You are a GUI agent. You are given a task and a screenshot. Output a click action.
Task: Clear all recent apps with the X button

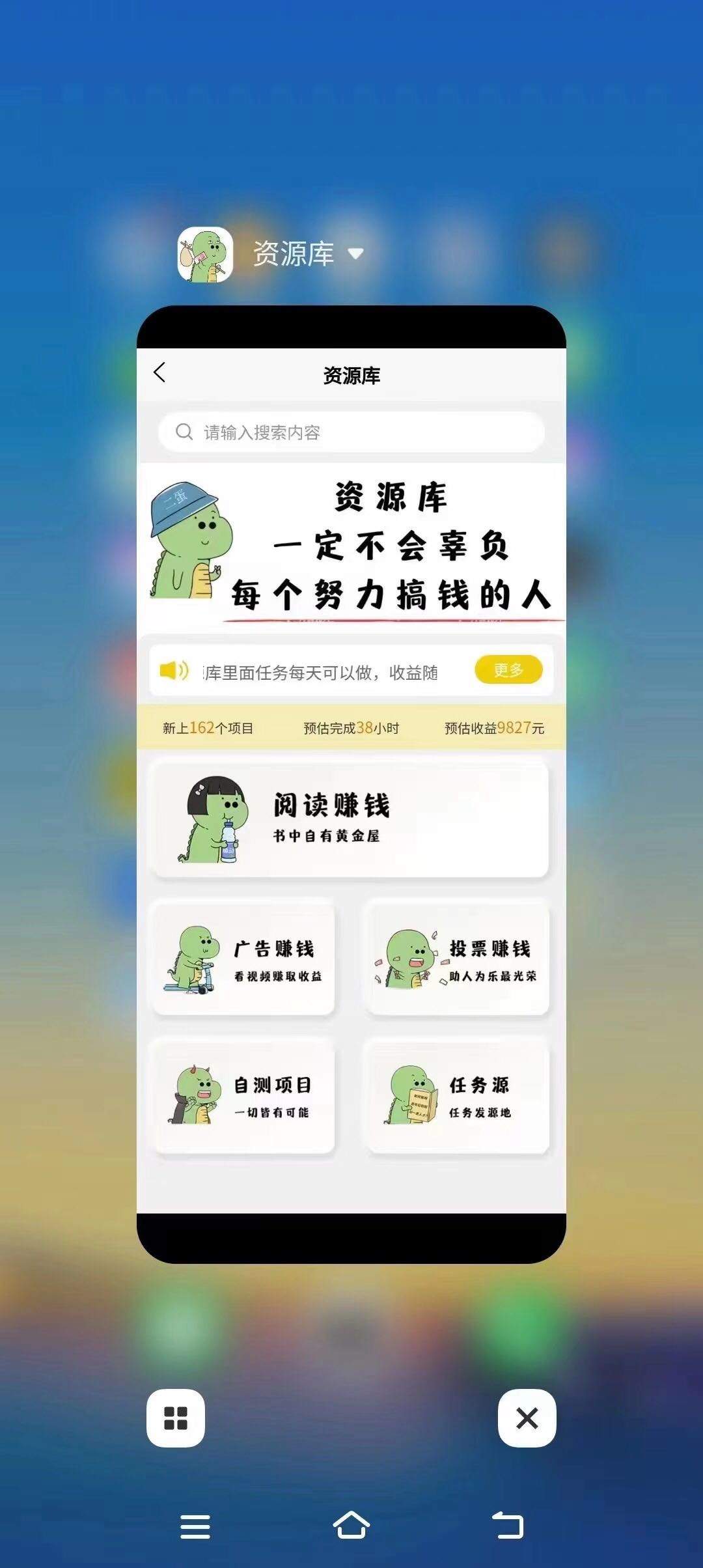tap(527, 1418)
